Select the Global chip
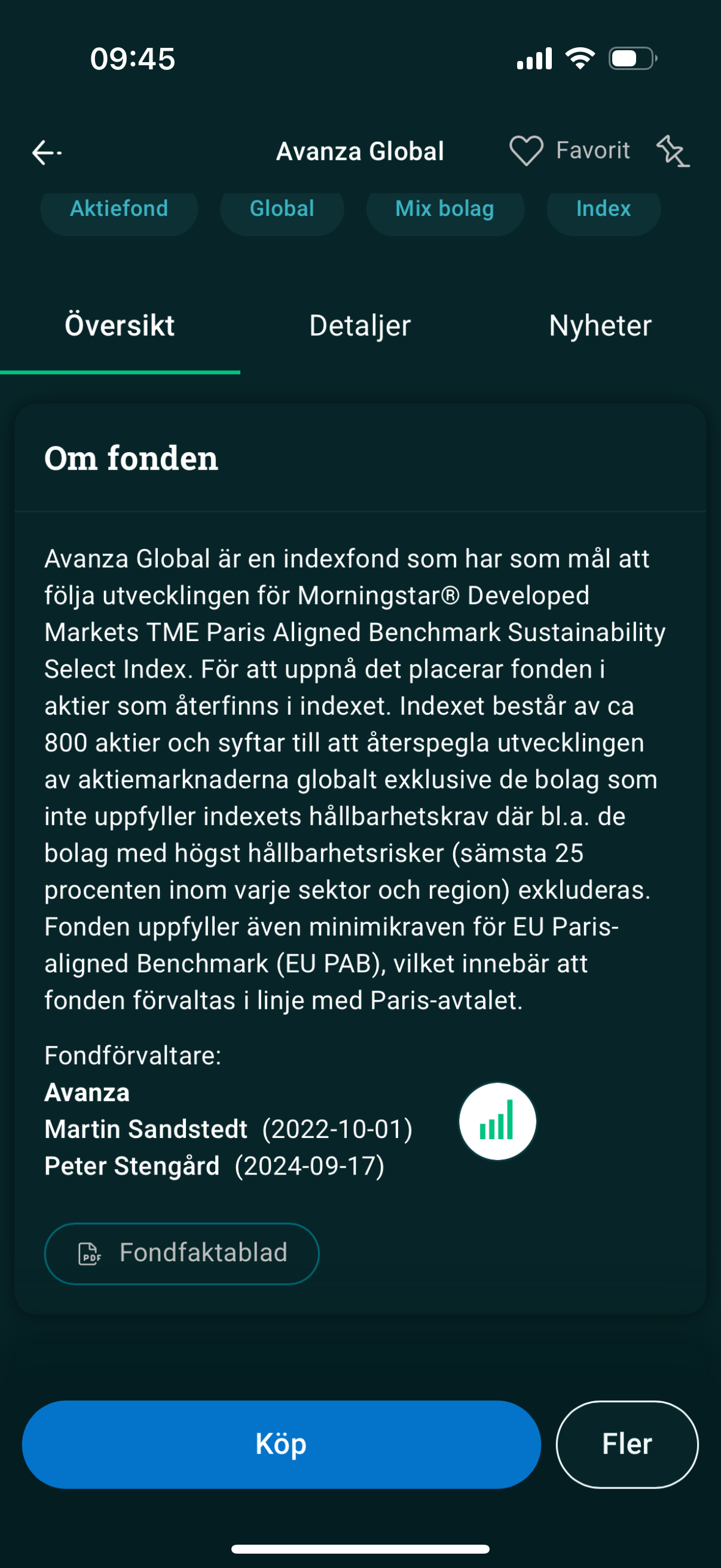This screenshot has width=721, height=1568. pos(282,209)
